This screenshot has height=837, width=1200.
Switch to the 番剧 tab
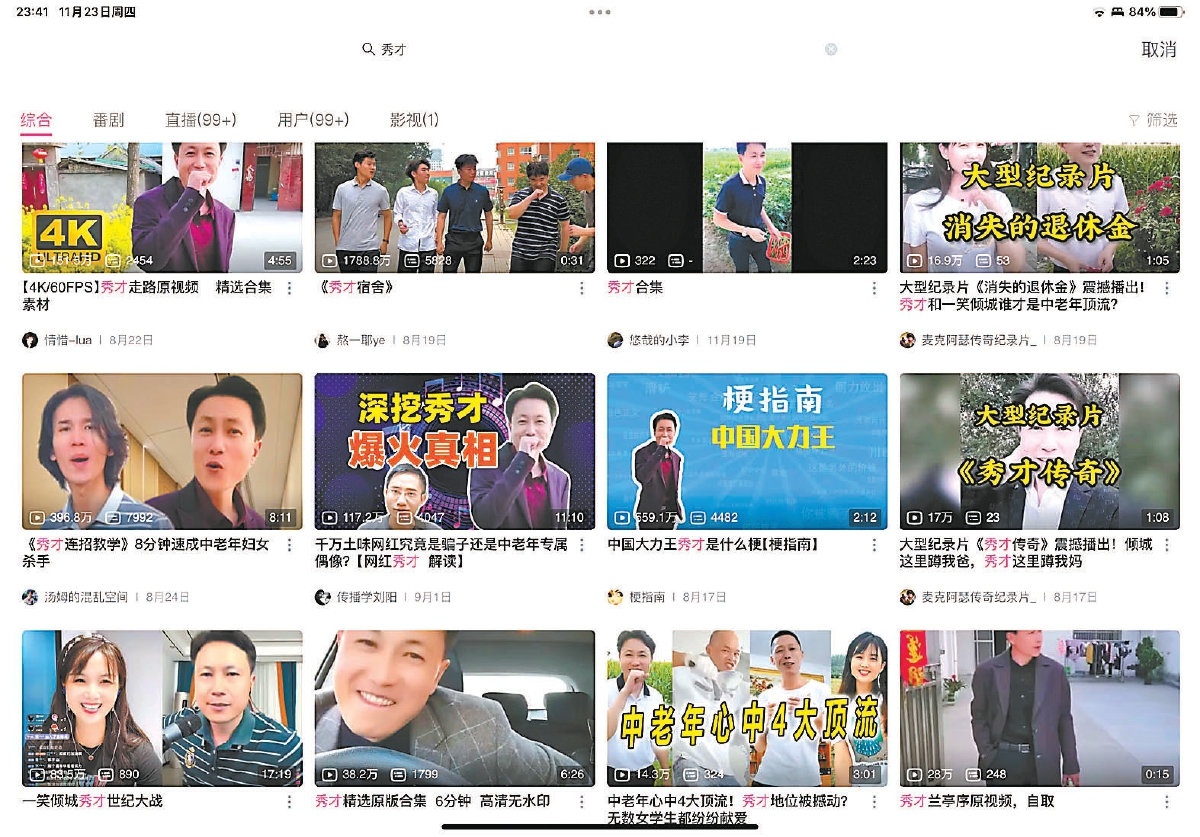108,120
